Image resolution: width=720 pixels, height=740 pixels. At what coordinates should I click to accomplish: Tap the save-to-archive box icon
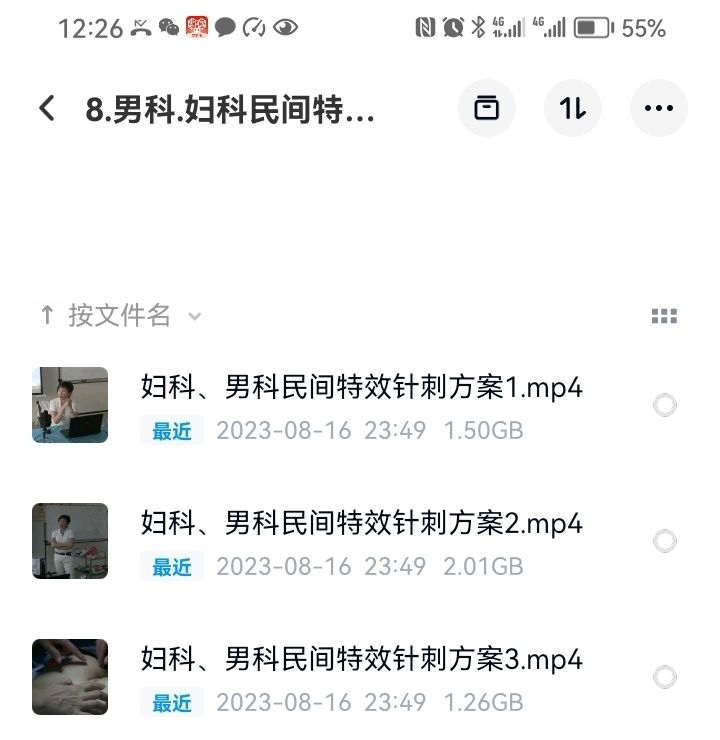(486, 109)
